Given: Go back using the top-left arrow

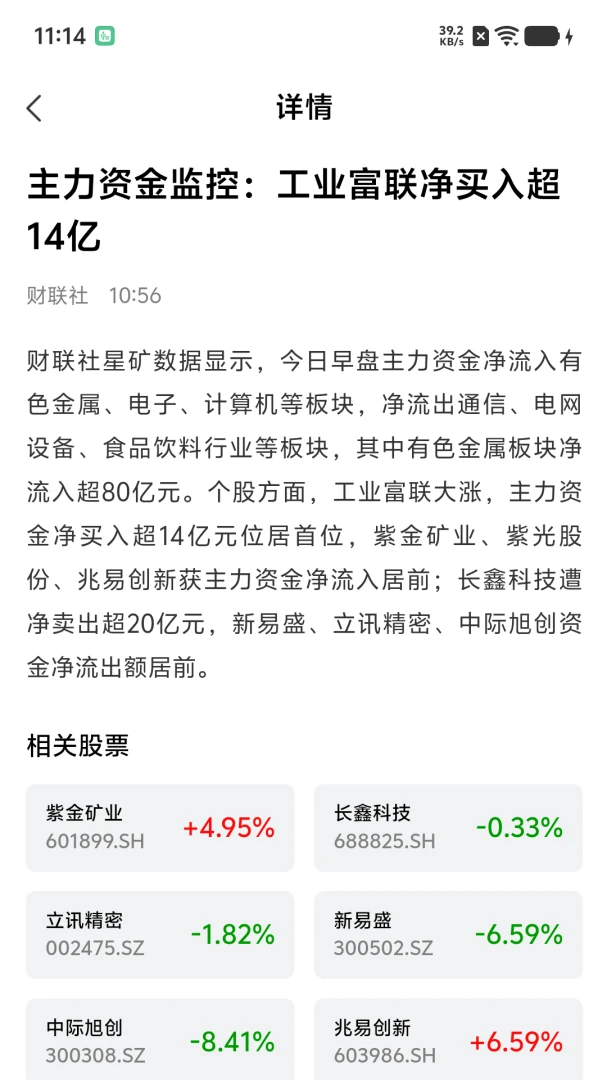Looking at the screenshot, I should pos(34,108).
